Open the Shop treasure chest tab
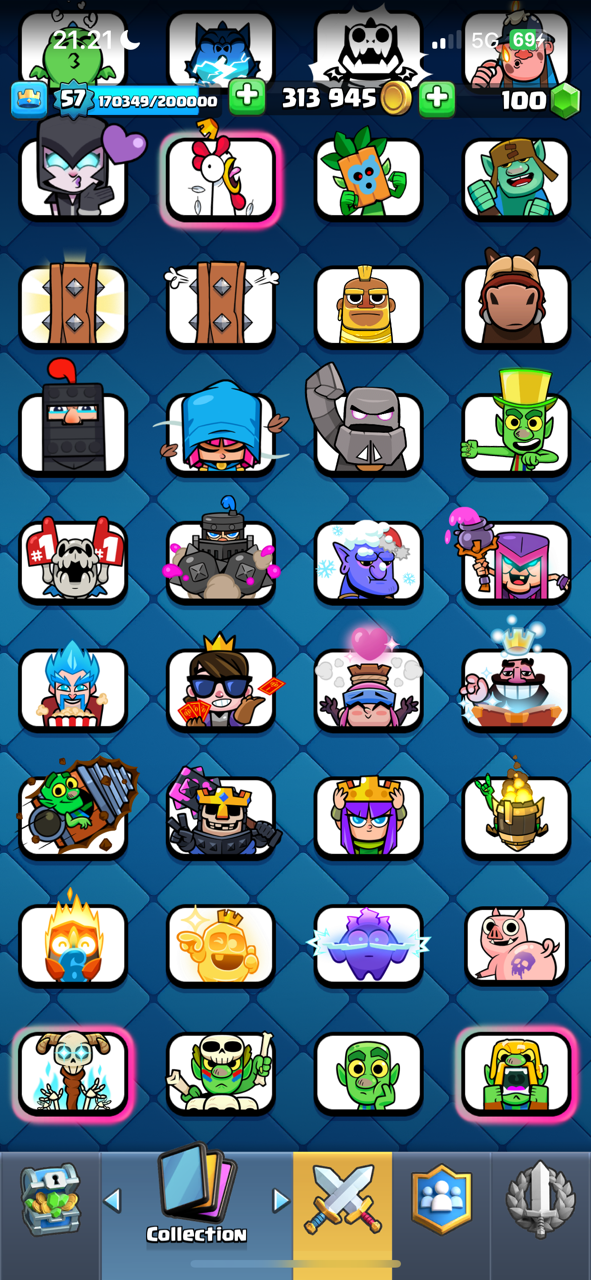The width and height of the screenshot is (591, 1280). click(x=50, y=1200)
